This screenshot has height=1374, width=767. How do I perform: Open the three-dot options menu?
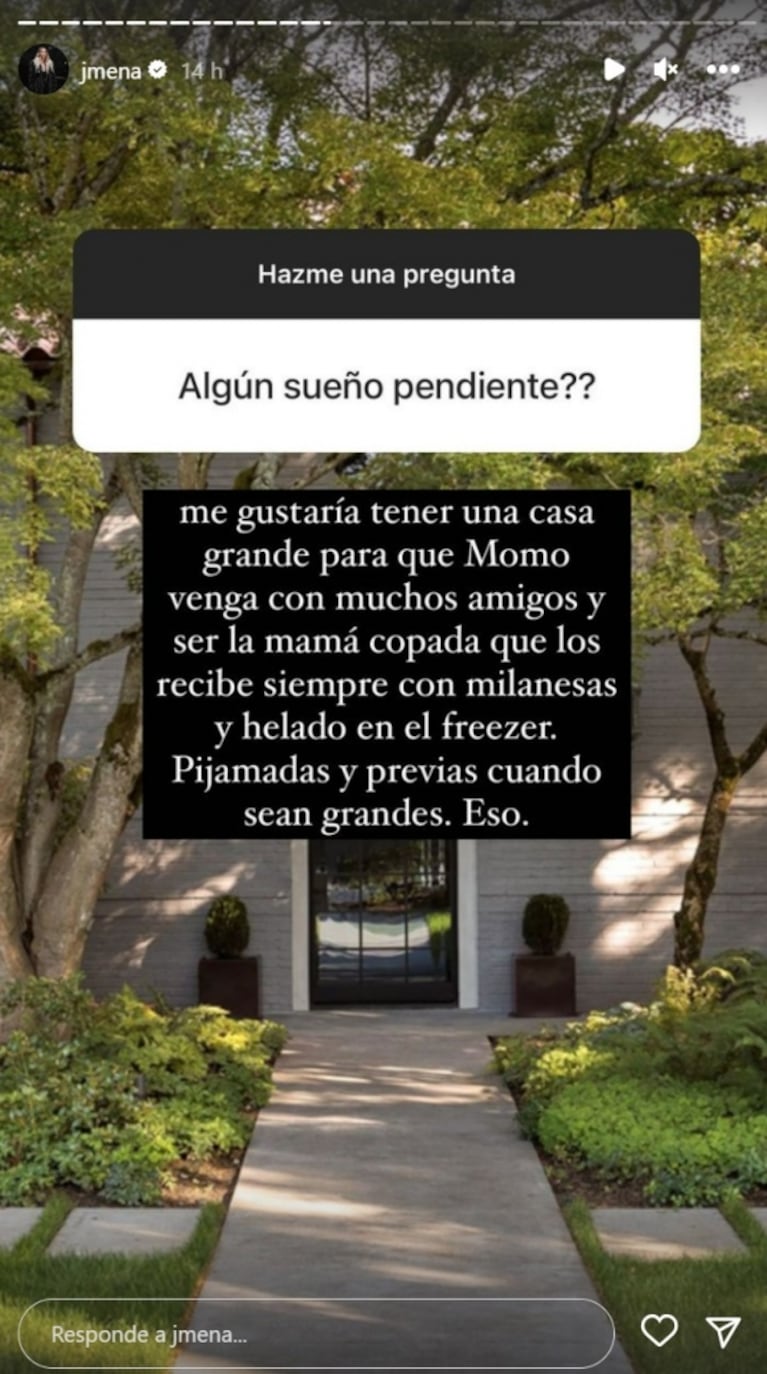(x=722, y=69)
